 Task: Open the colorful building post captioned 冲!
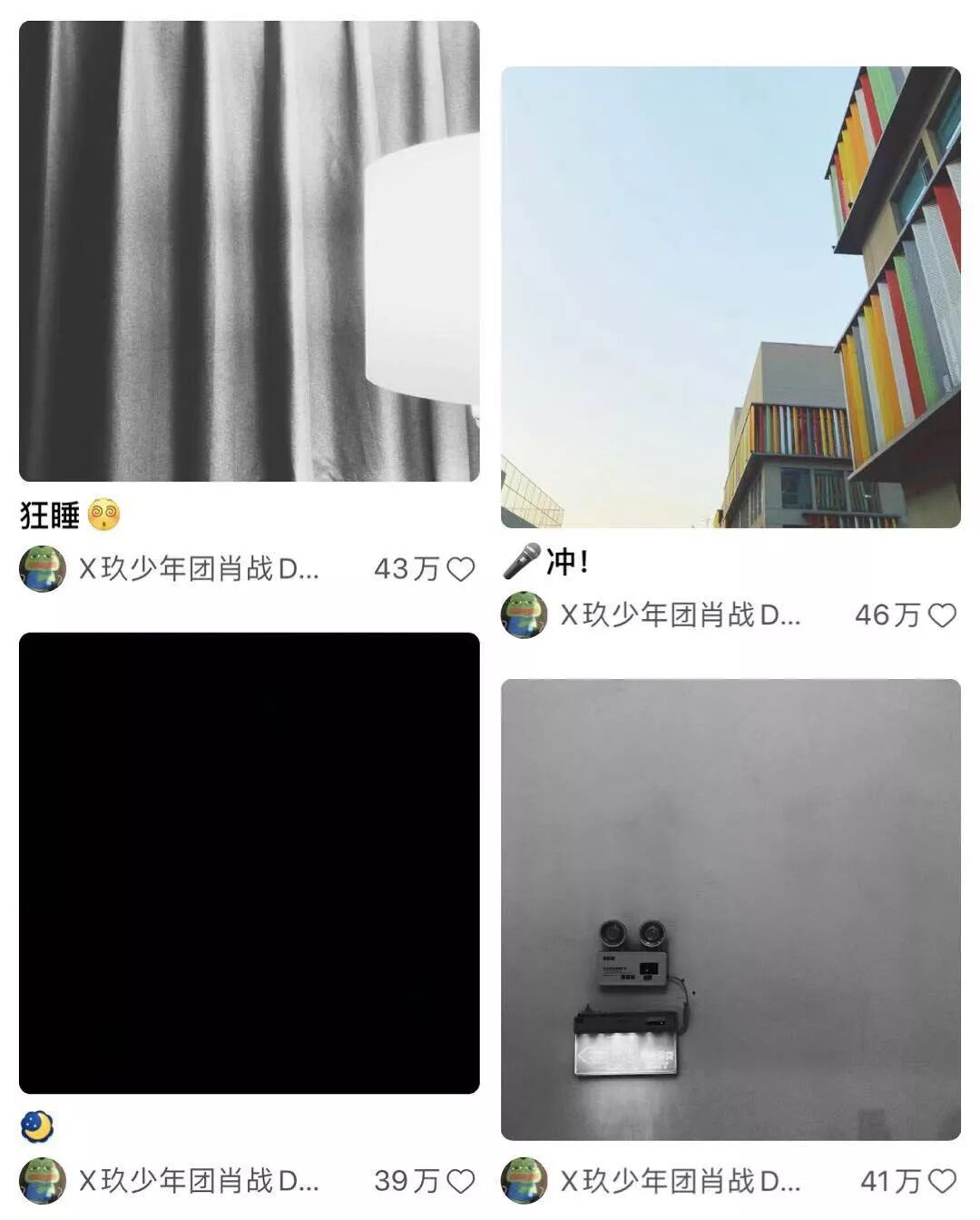[730, 297]
